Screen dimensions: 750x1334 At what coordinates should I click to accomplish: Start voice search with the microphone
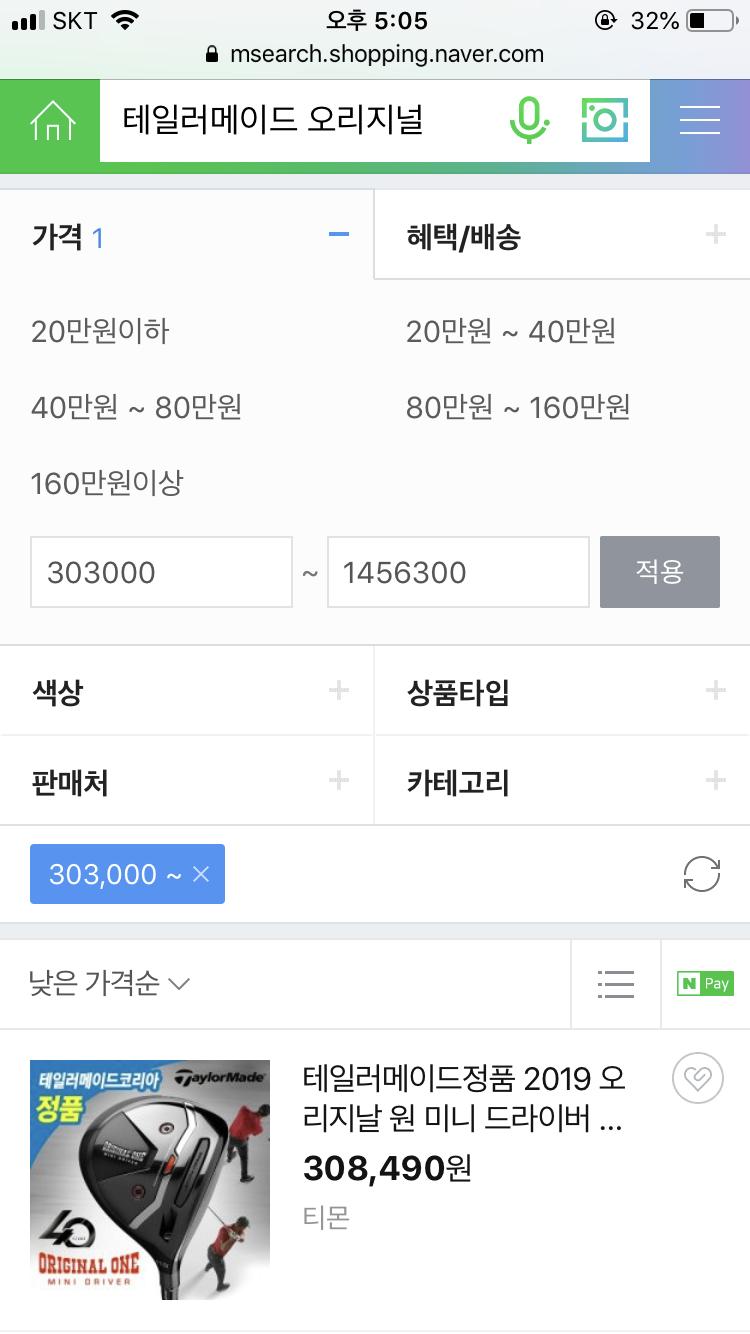coord(529,120)
